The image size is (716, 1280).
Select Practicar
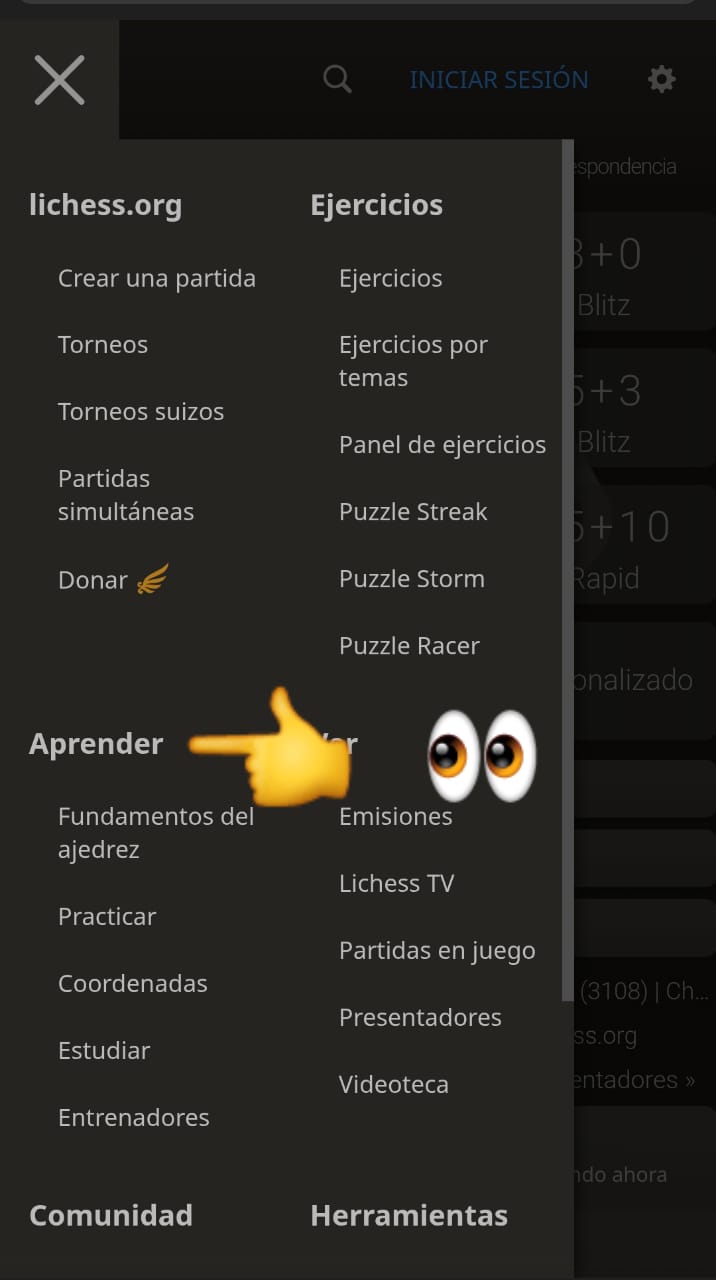click(x=107, y=917)
